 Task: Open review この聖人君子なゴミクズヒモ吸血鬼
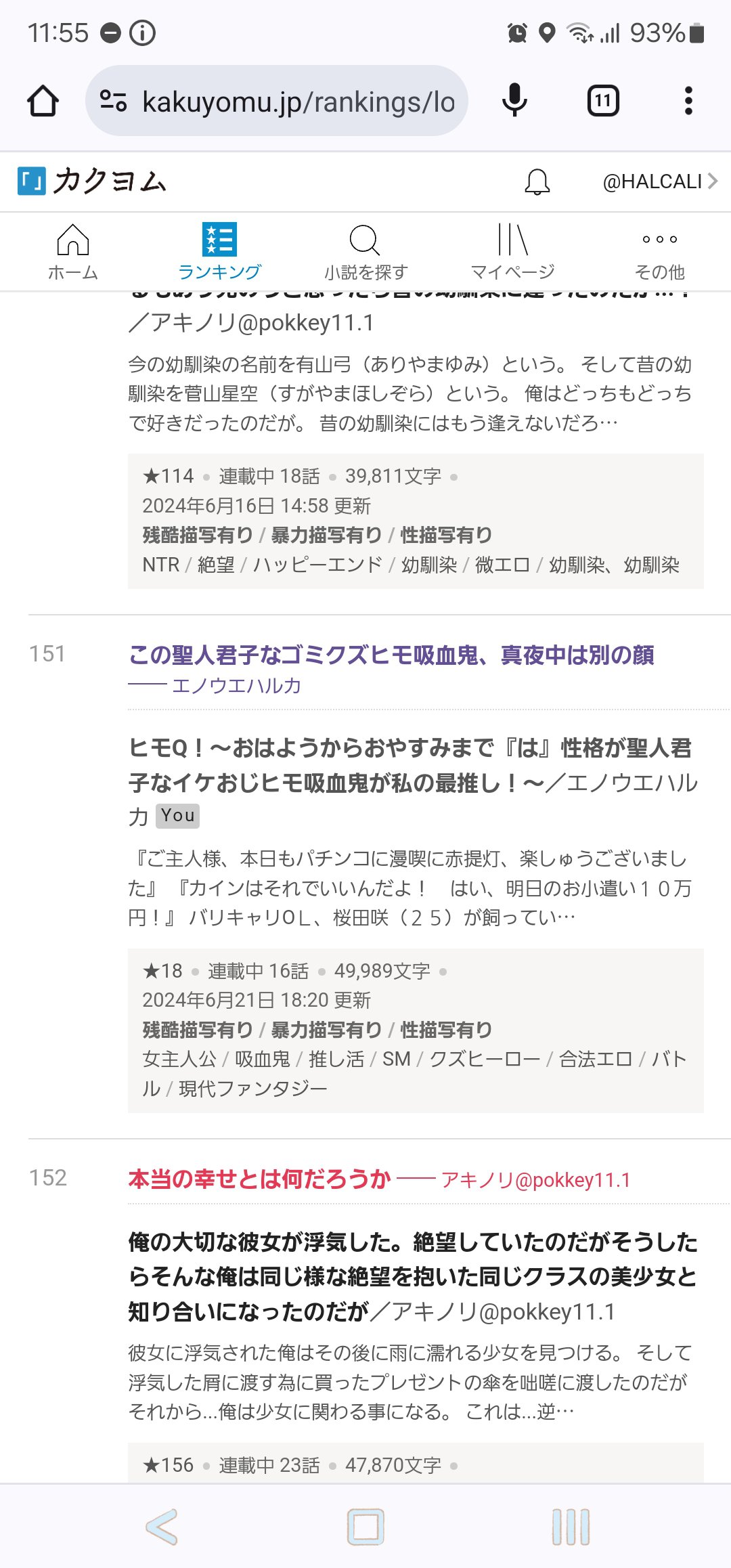[391, 655]
